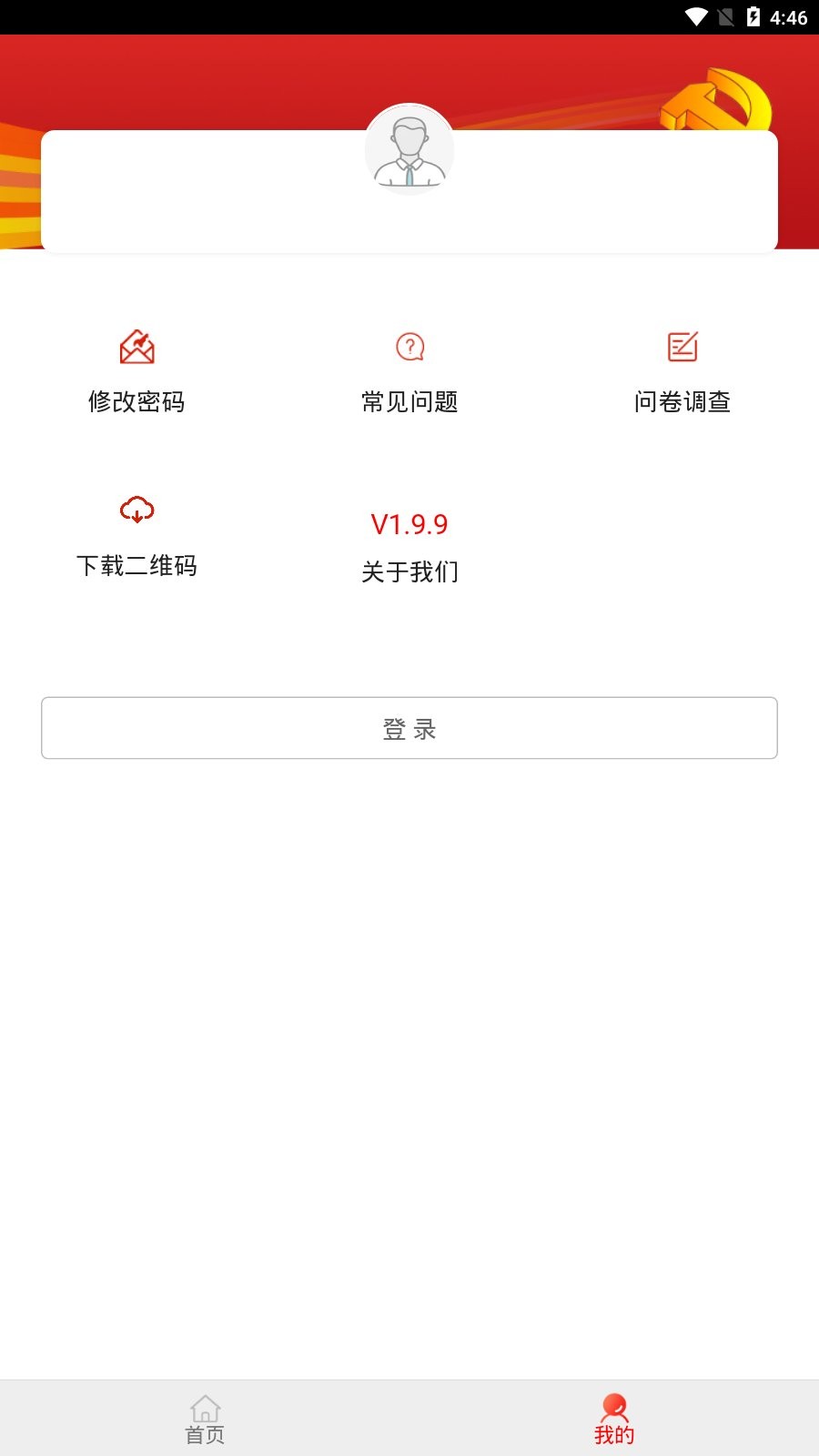Open the 首页 home icon

(x=205, y=1406)
